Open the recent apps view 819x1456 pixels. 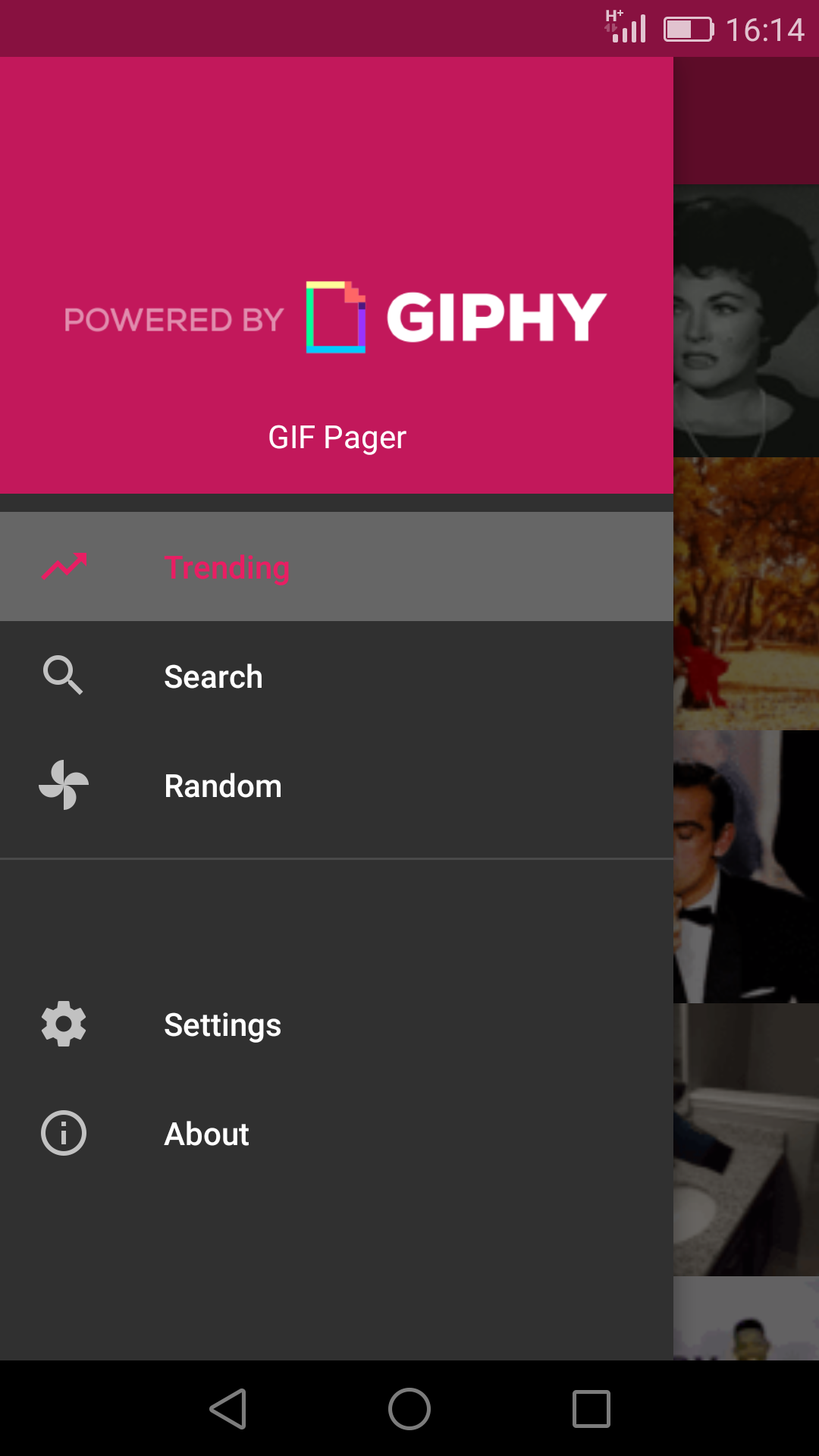click(591, 1409)
